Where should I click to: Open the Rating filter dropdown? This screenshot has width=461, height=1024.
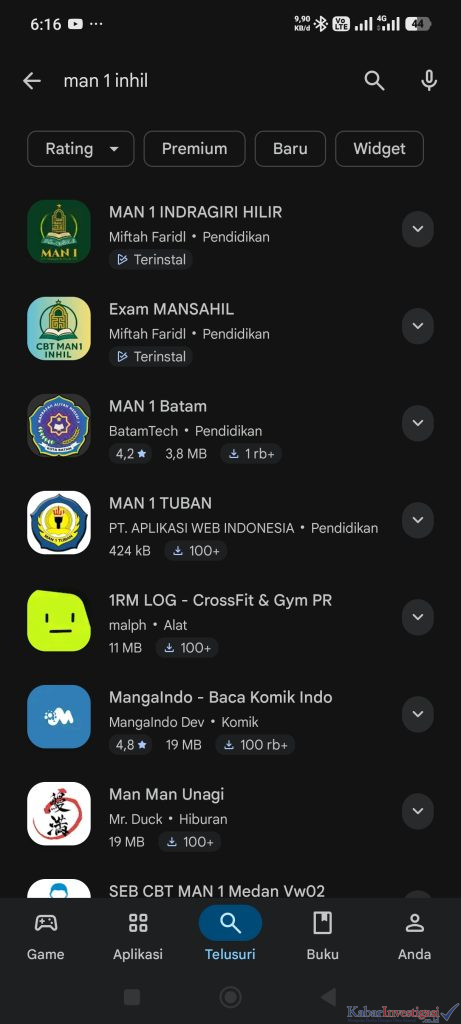pos(81,149)
